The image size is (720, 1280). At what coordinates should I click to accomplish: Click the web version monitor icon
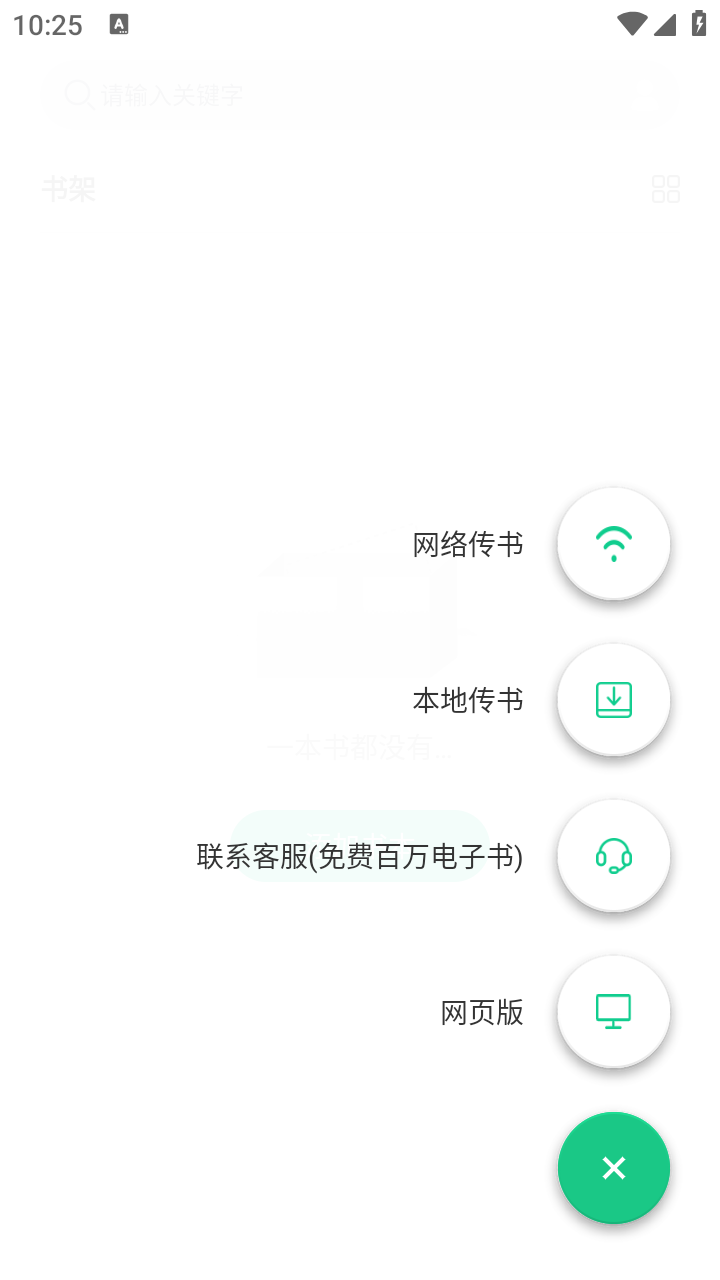[x=613, y=1011]
